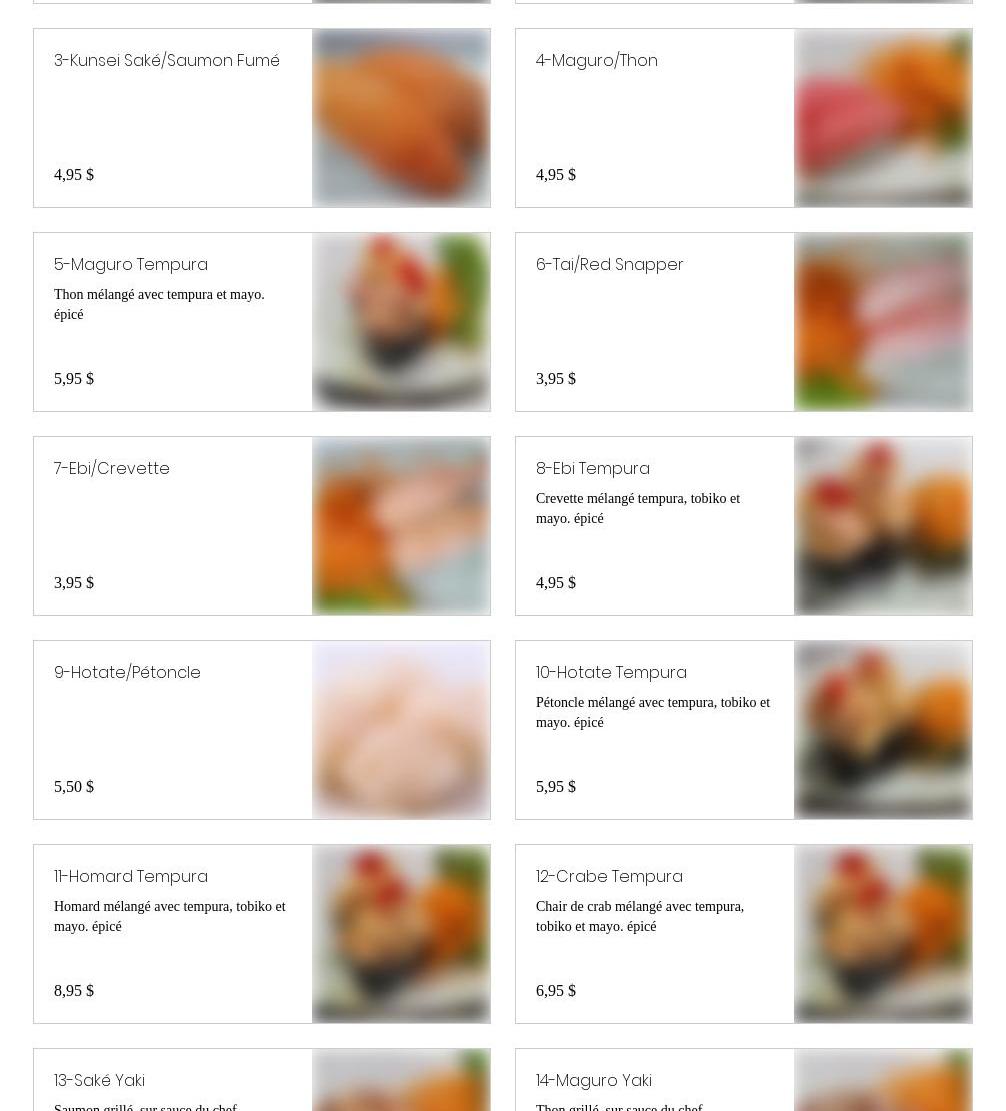Select the 14-Maguro Yaki card
Image resolution: width=1006 pixels, height=1111 pixels.
pos(594,1081)
